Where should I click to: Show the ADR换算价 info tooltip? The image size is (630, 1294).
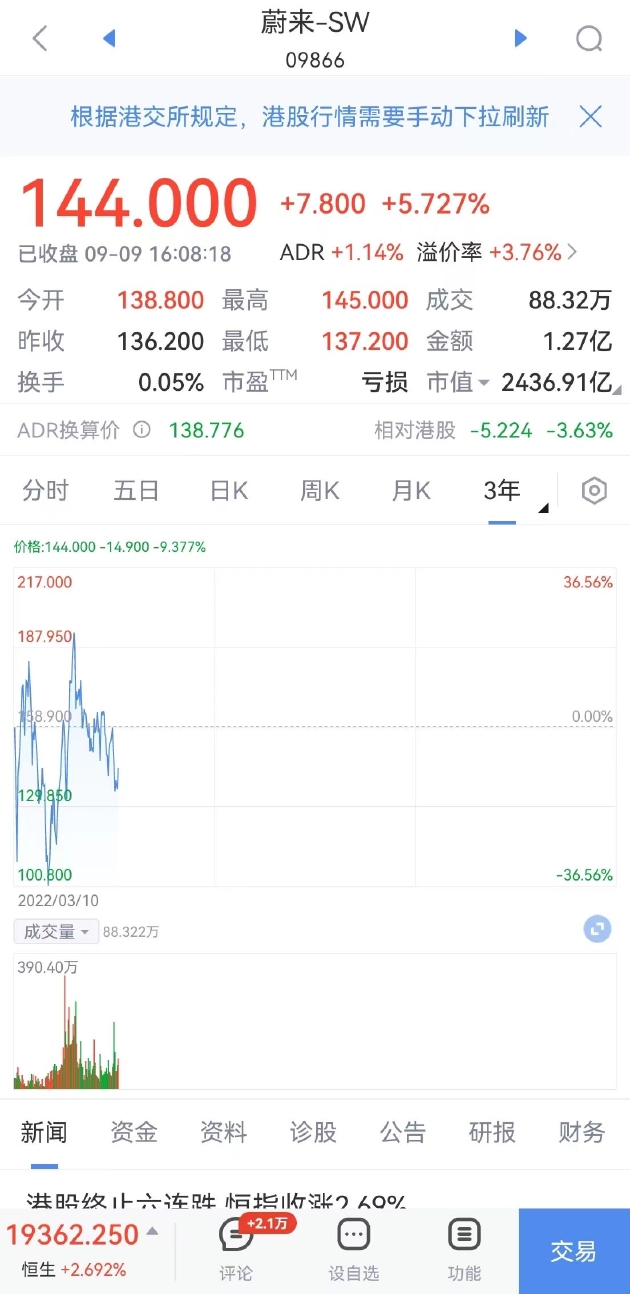(x=142, y=431)
